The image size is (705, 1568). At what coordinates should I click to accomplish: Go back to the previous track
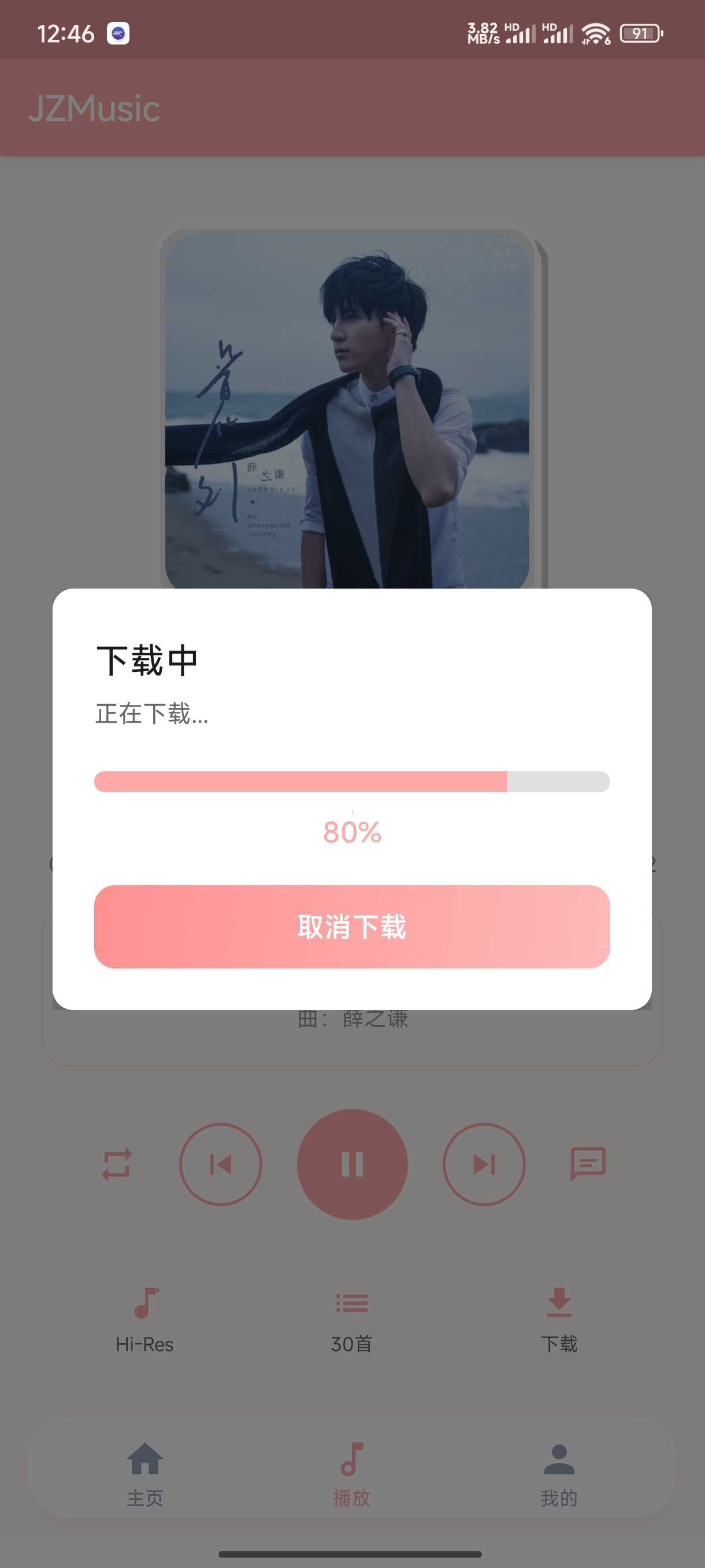pyautogui.click(x=220, y=1164)
